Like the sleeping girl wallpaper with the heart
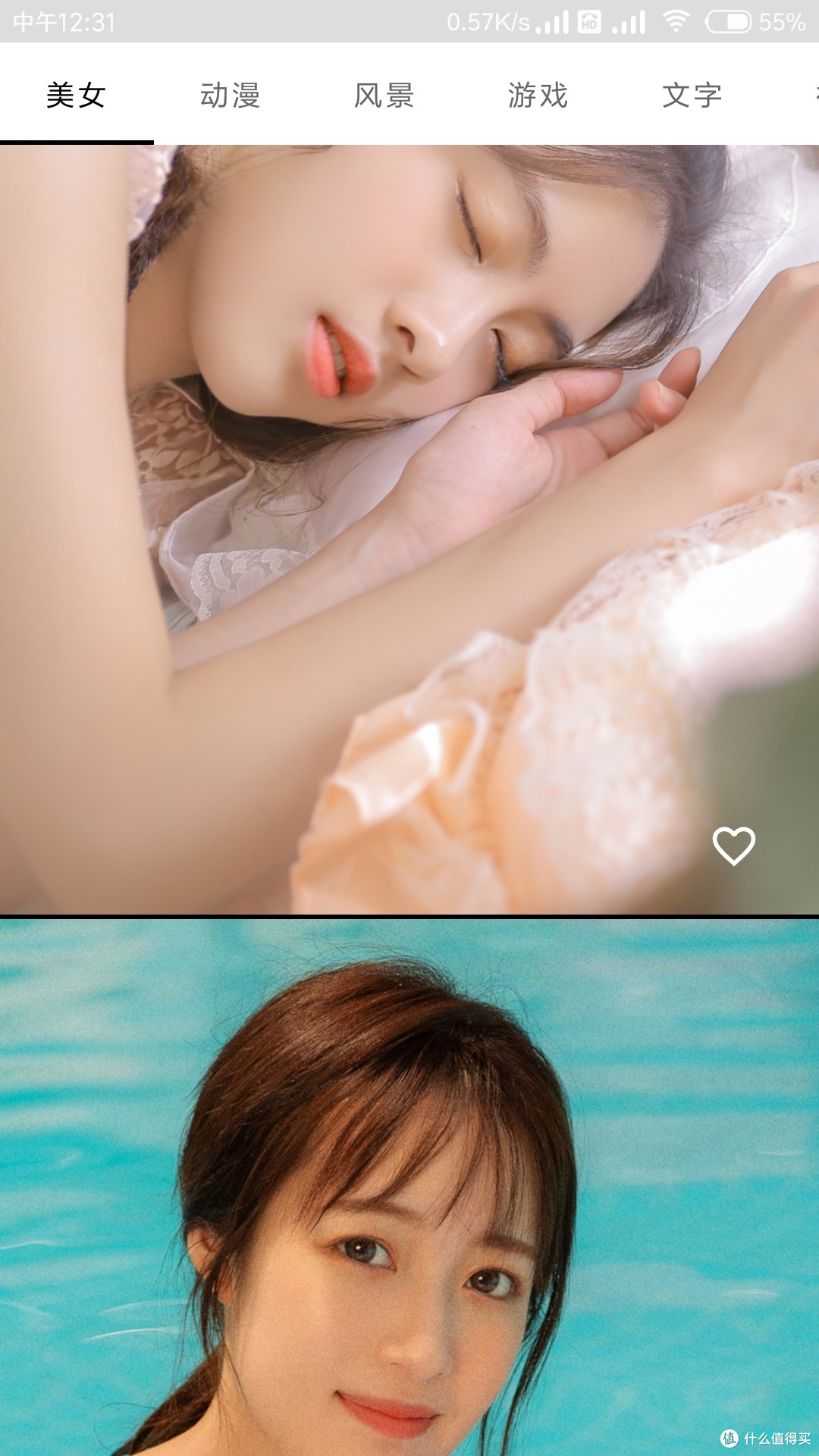The height and width of the screenshot is (1456, 819). tap(734, 846)
